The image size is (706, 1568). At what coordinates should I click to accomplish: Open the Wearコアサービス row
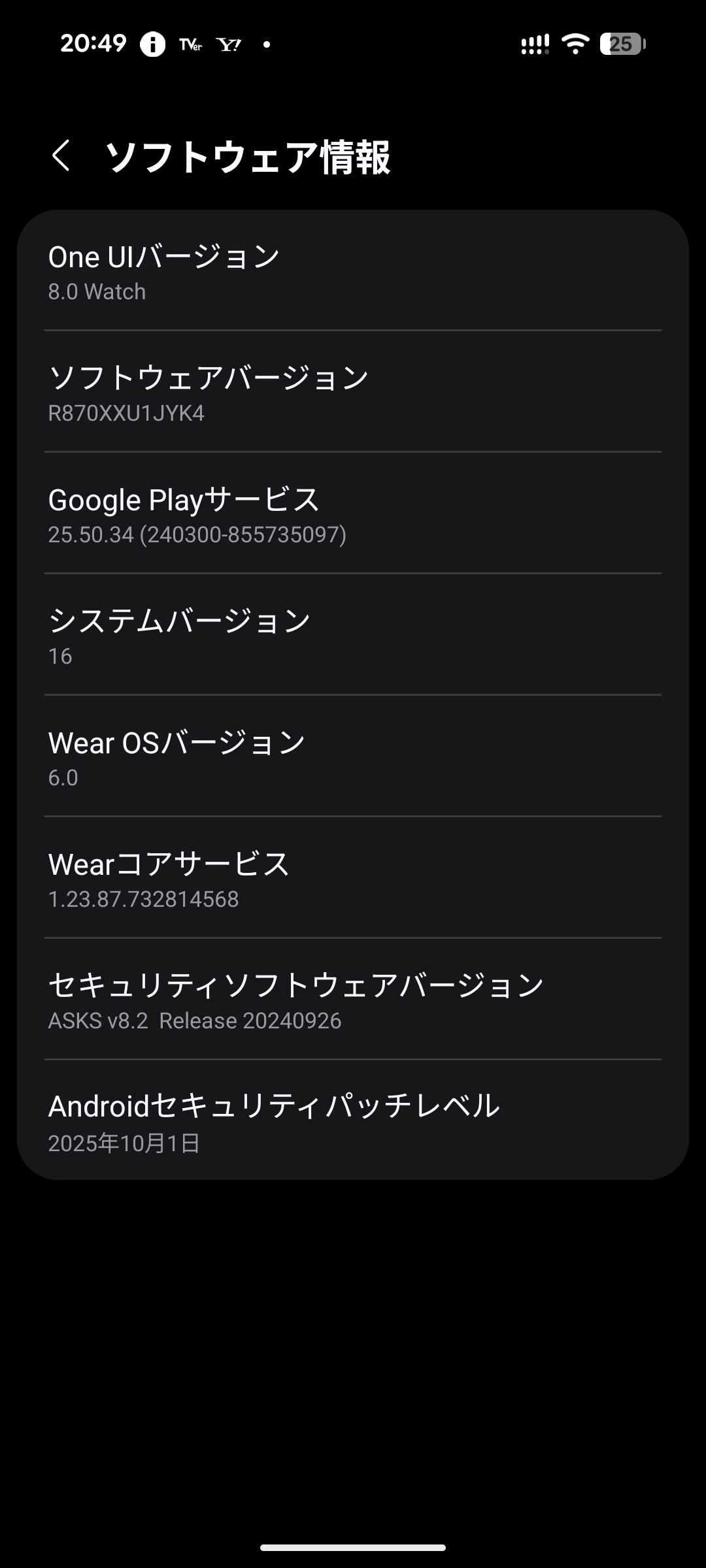(353, 879)
